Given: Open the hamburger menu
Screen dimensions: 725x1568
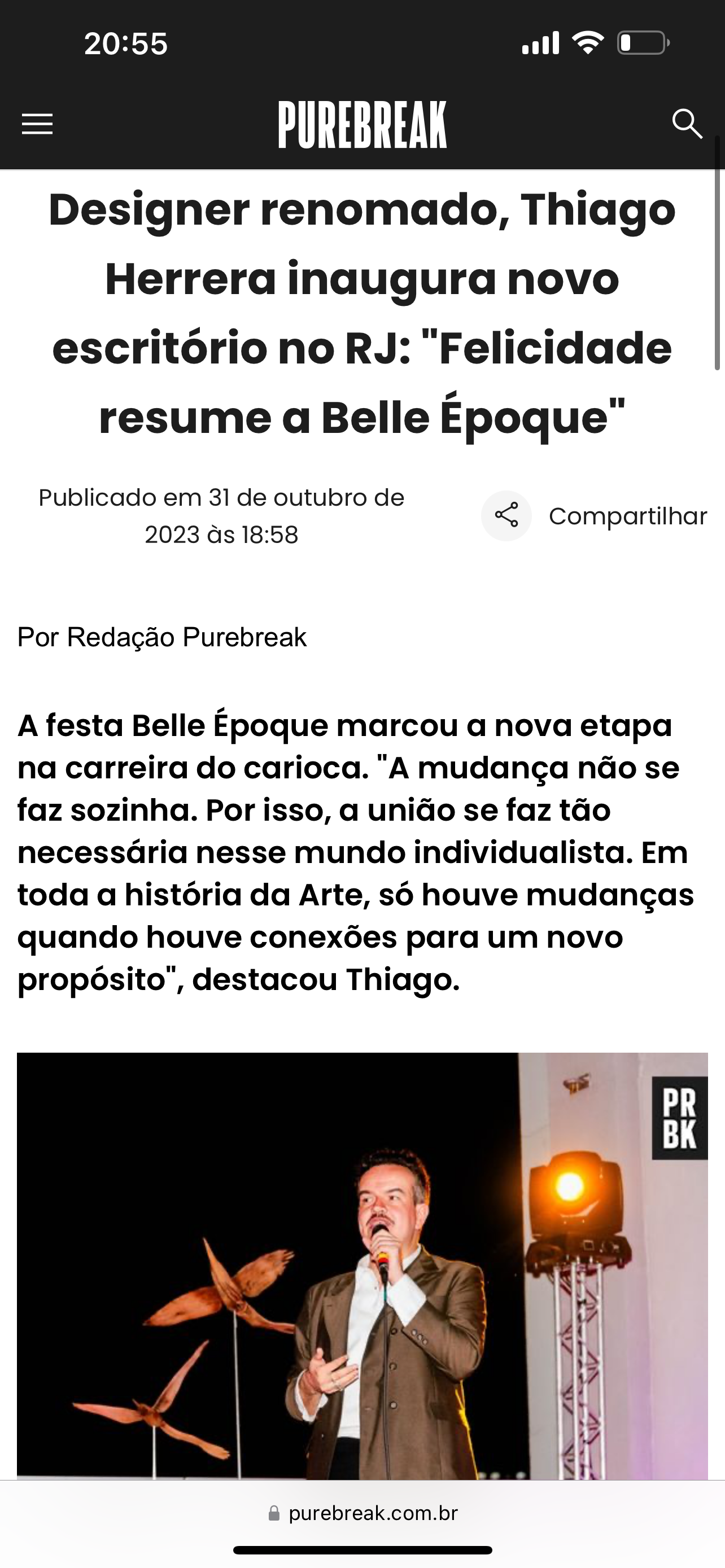Looking at the screenshot, I should click(x=37, y=124).
